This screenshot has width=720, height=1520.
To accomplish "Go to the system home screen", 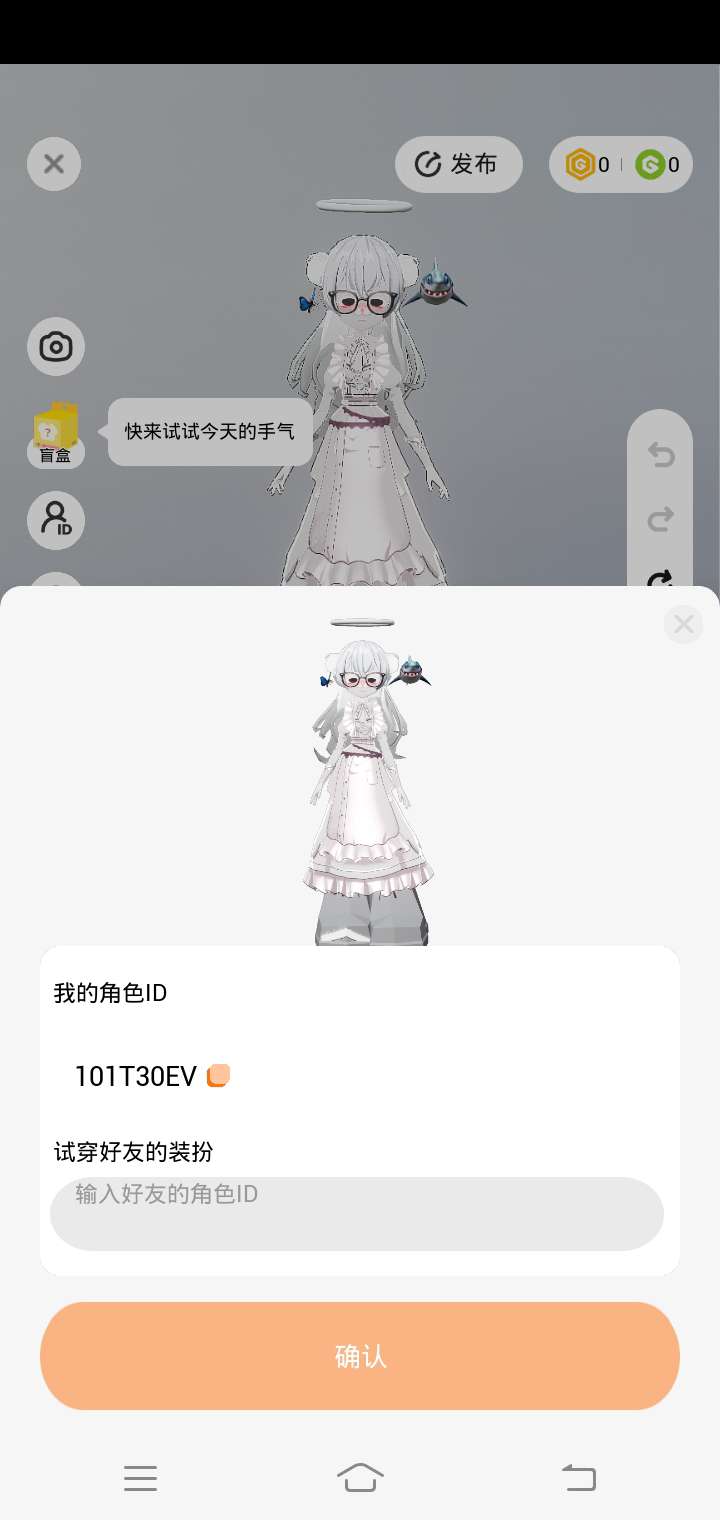I will 360,1477.
